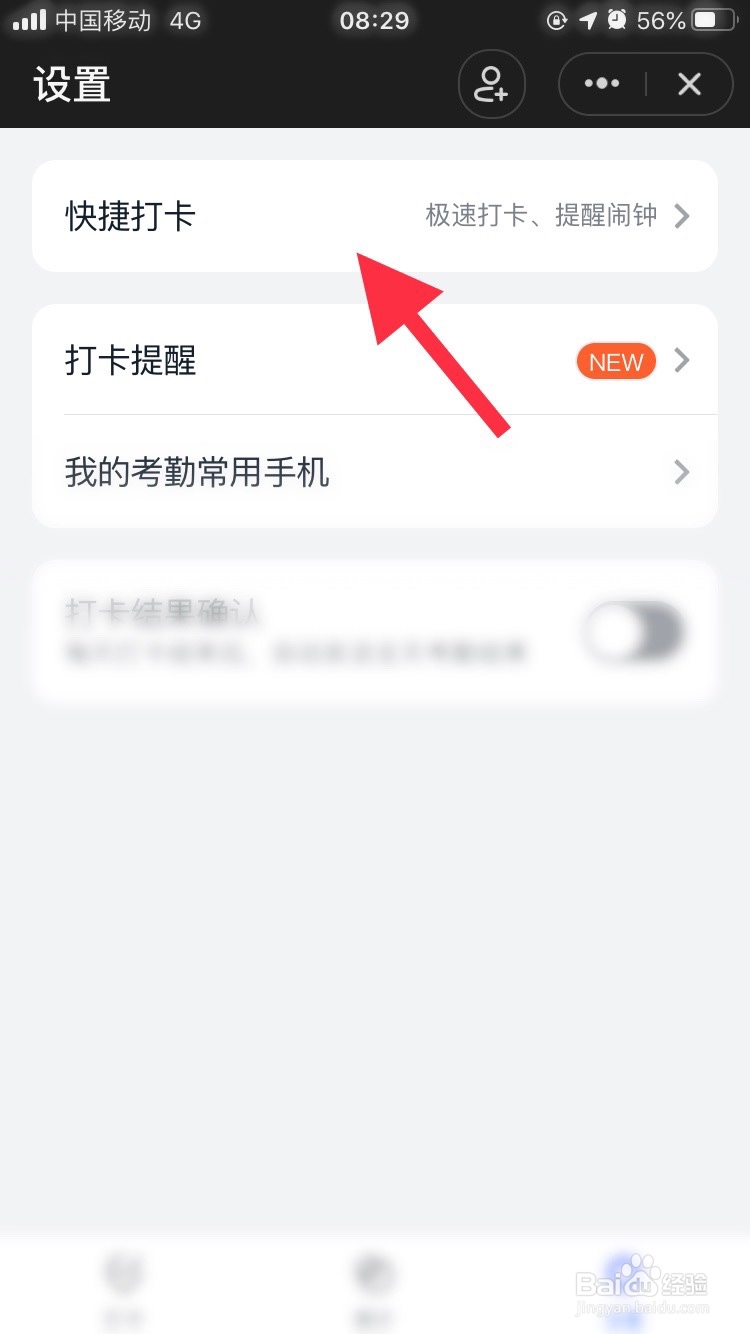Tap the ellipsis more options icon
The width and height of the screenshot is (750, 1334).
click(601, 84)
